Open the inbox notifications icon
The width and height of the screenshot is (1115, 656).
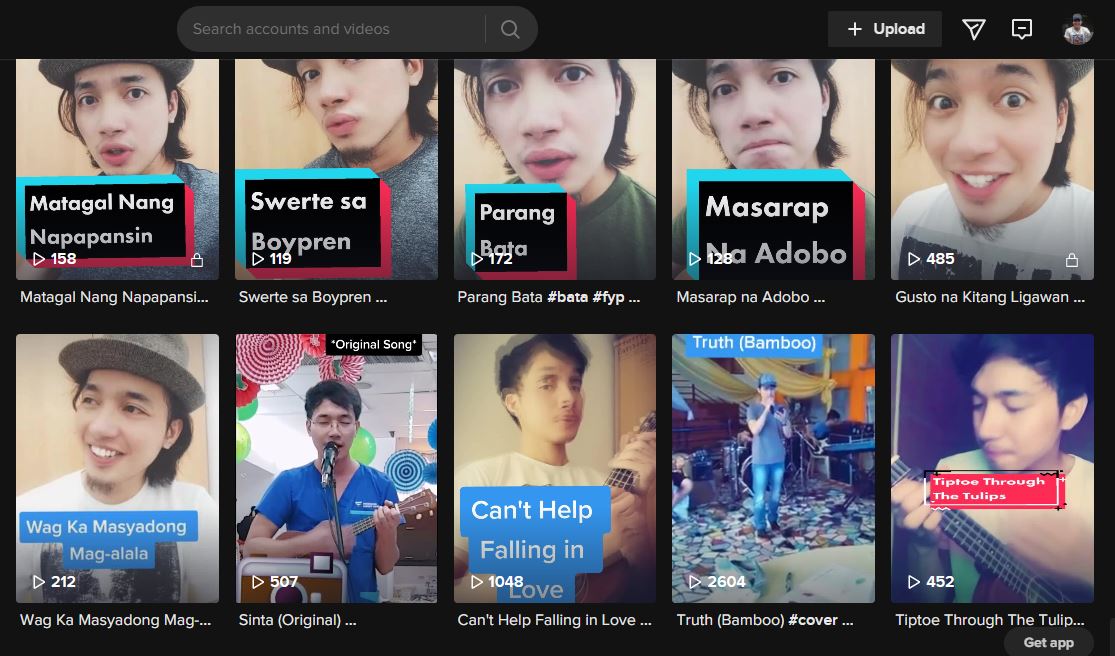click(x=1021, y=29)
